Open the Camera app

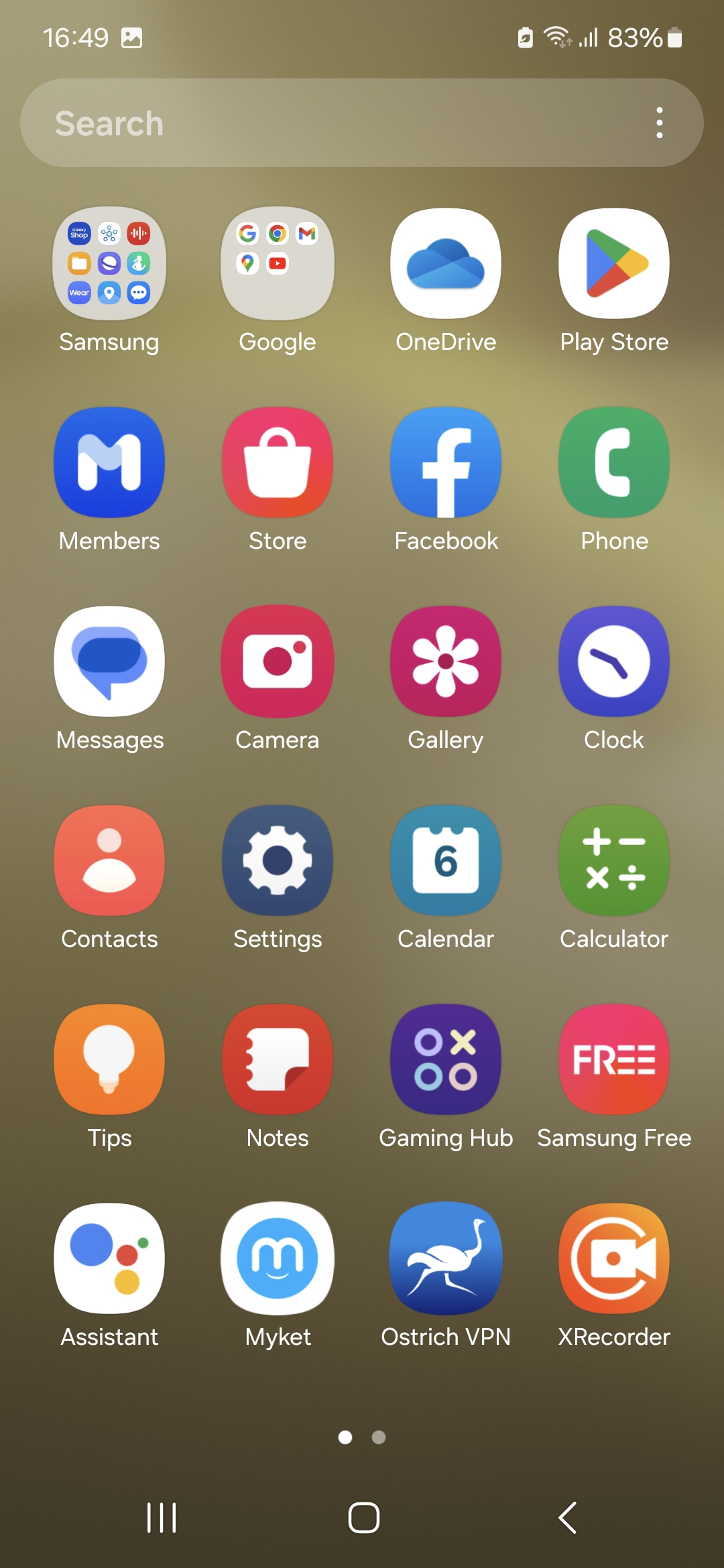[x=278, y=661]
